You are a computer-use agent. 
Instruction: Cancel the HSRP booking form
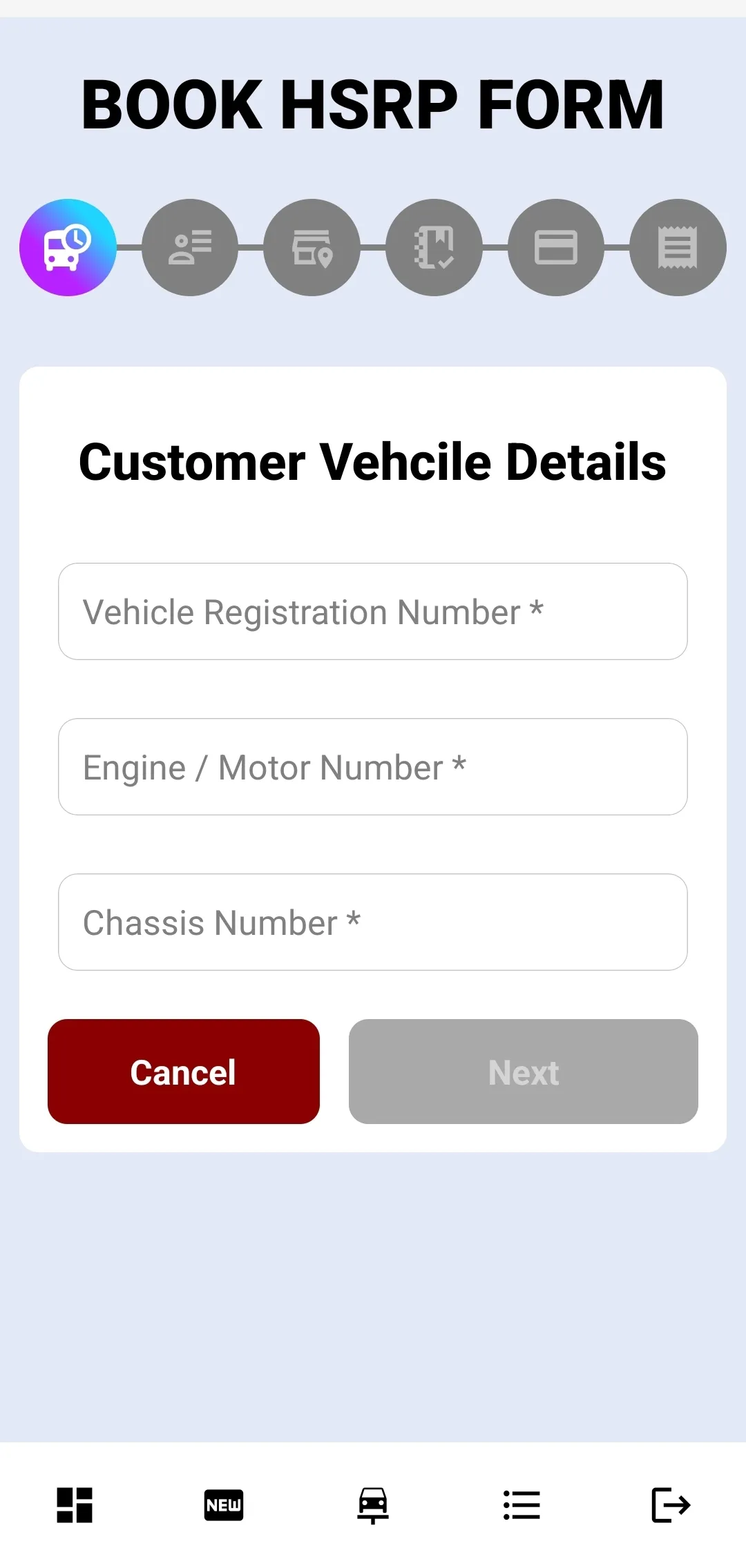184,1072
